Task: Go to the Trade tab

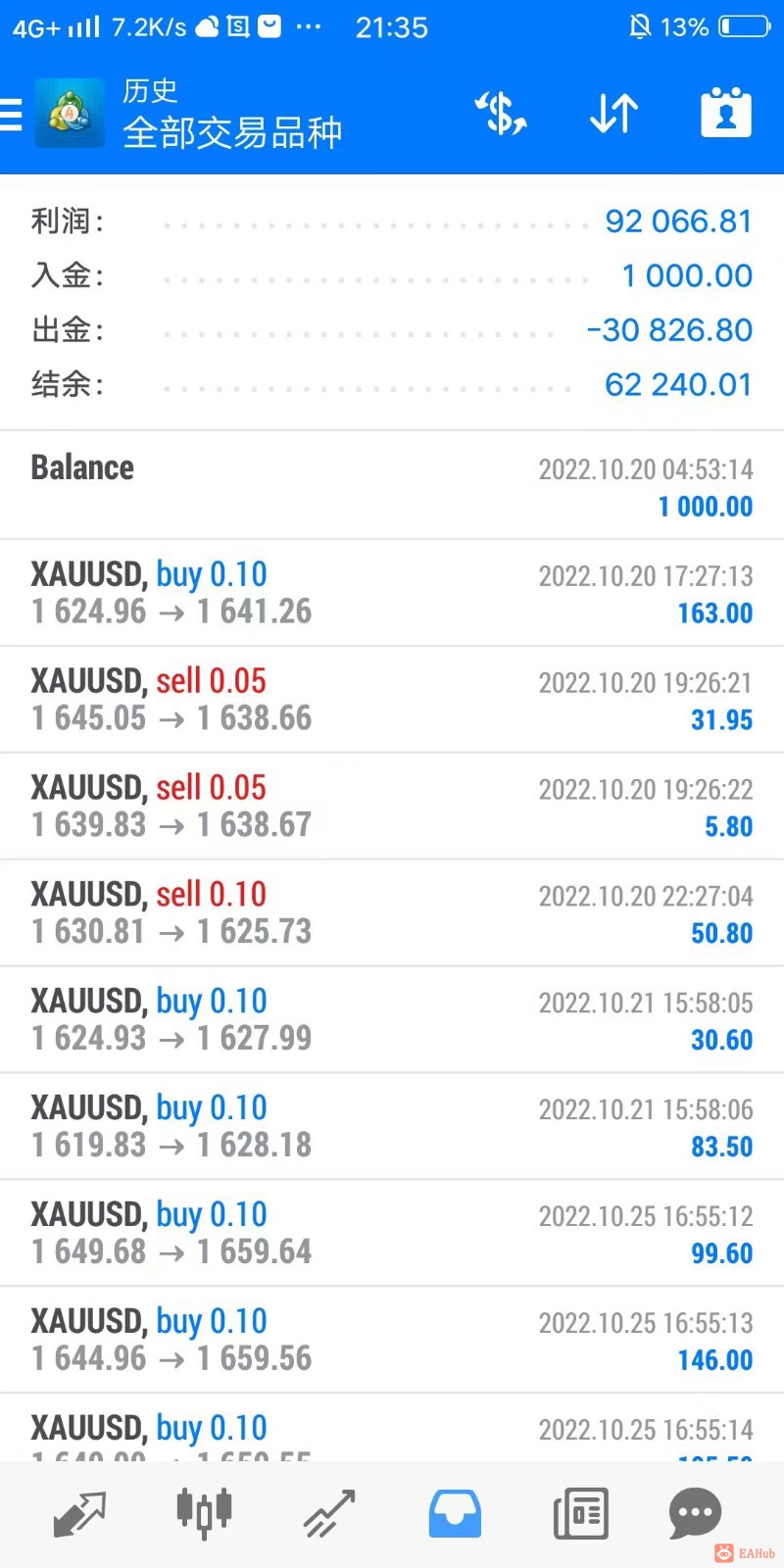Action: tap(329, 1513)
